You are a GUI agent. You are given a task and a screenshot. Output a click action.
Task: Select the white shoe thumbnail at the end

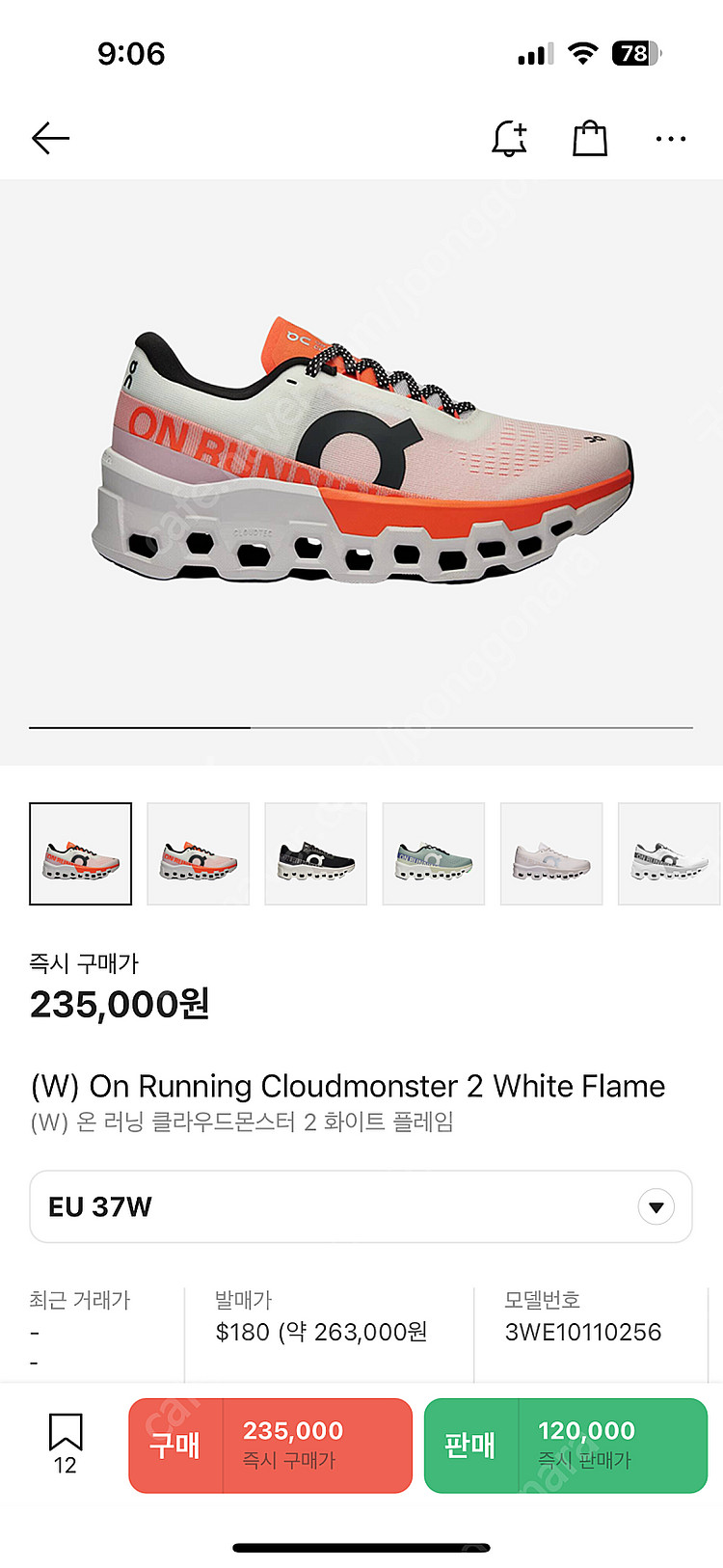coord(668,853)
